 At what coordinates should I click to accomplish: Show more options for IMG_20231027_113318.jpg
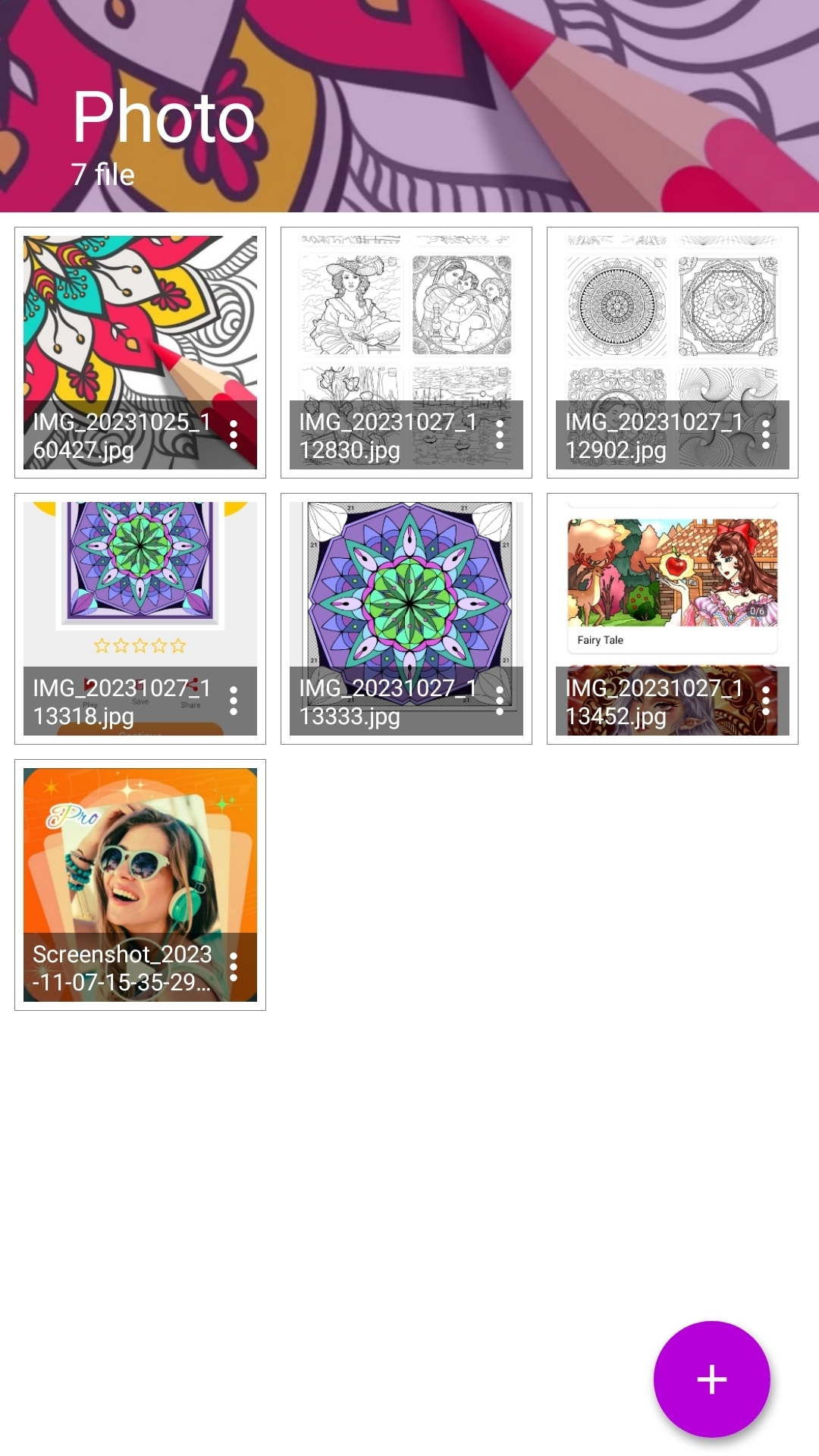pos(234,701)
